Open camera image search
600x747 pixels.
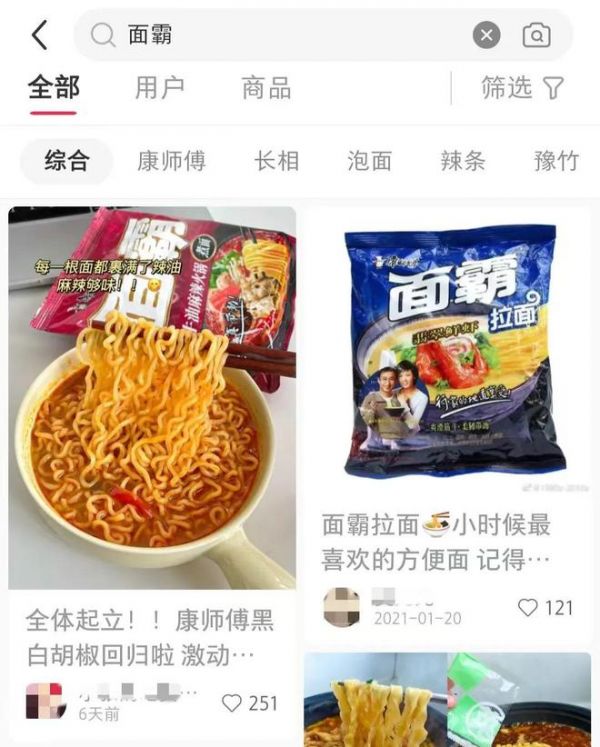536,36
